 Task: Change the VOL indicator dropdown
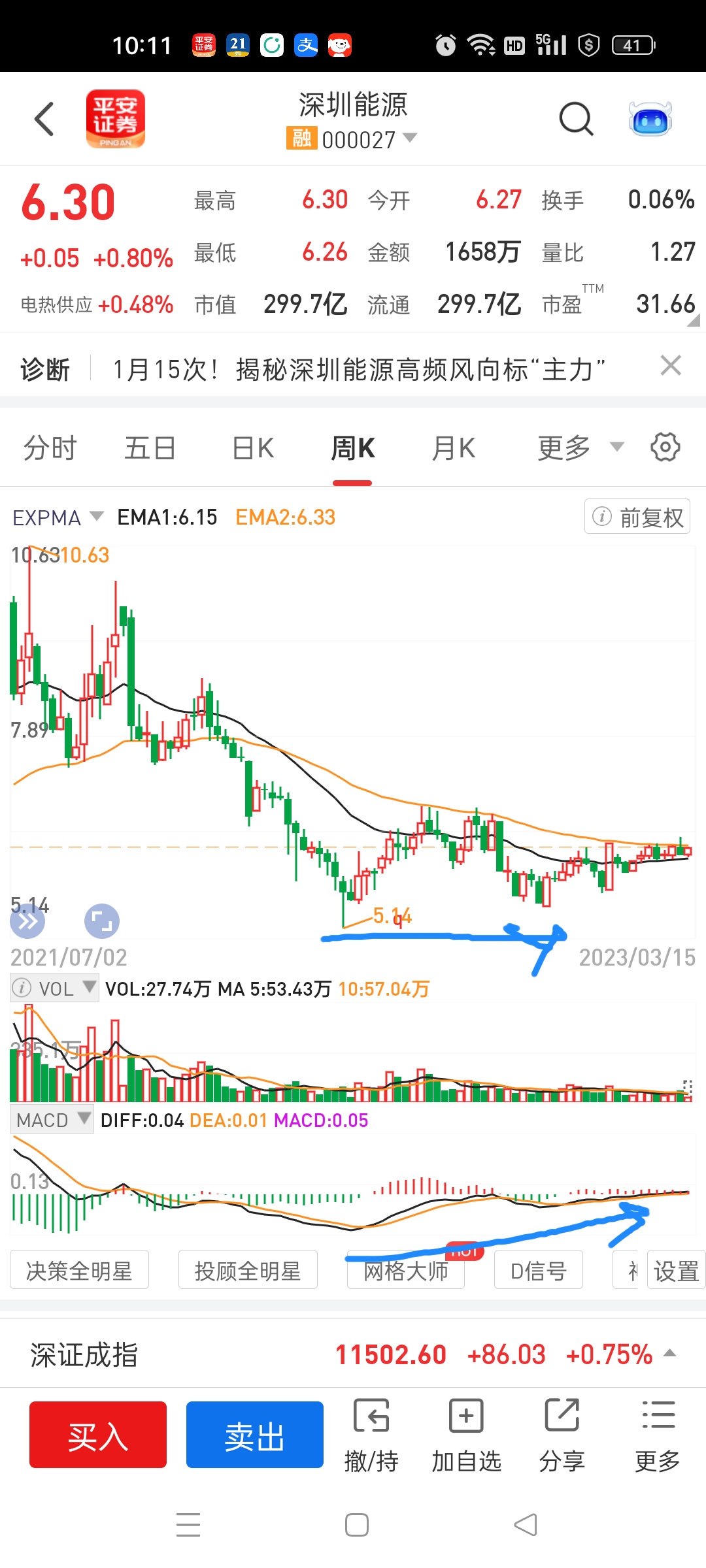(x=55, y=988)
